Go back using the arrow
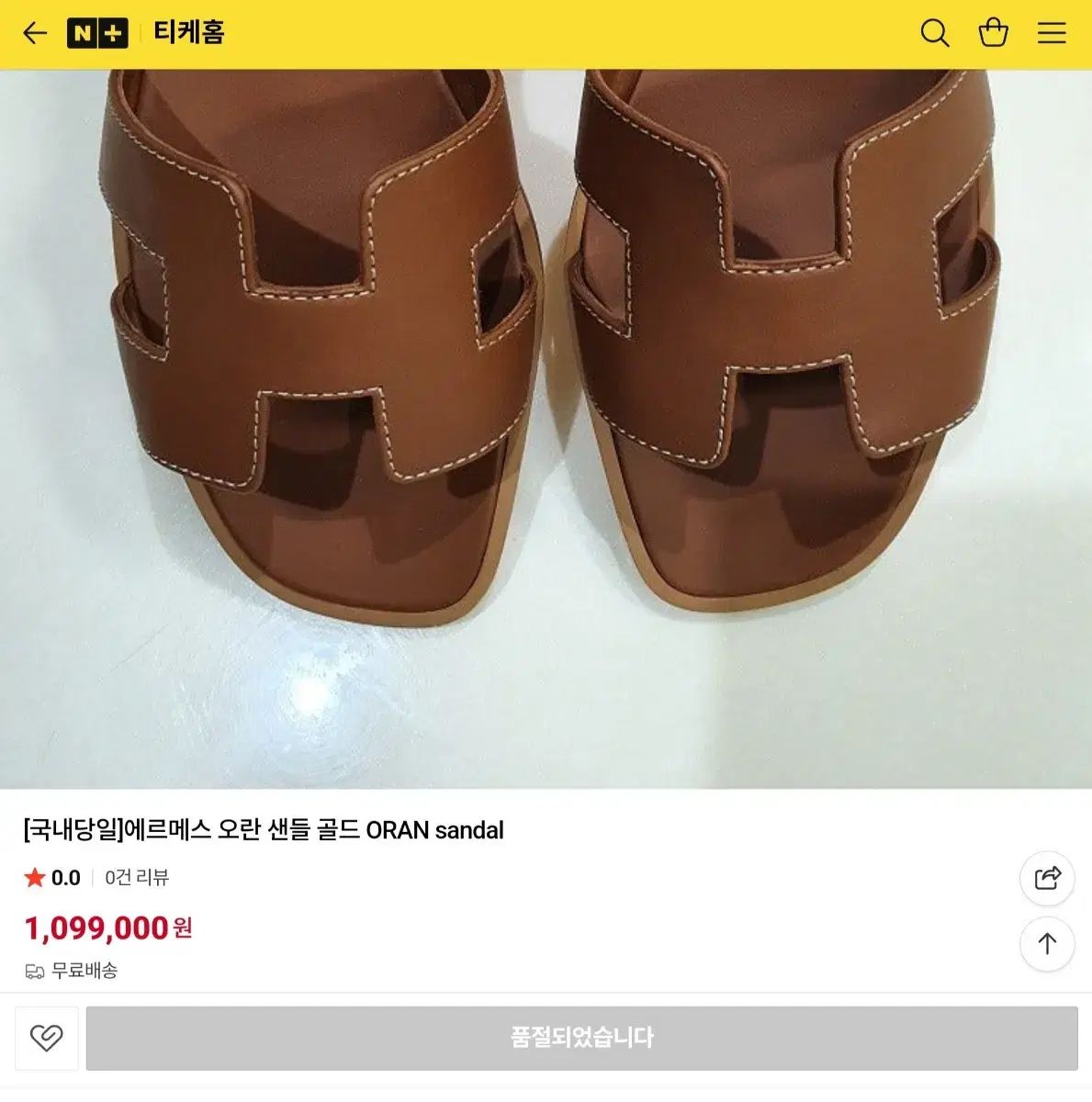The image size is (1092, 1102). 35,34
